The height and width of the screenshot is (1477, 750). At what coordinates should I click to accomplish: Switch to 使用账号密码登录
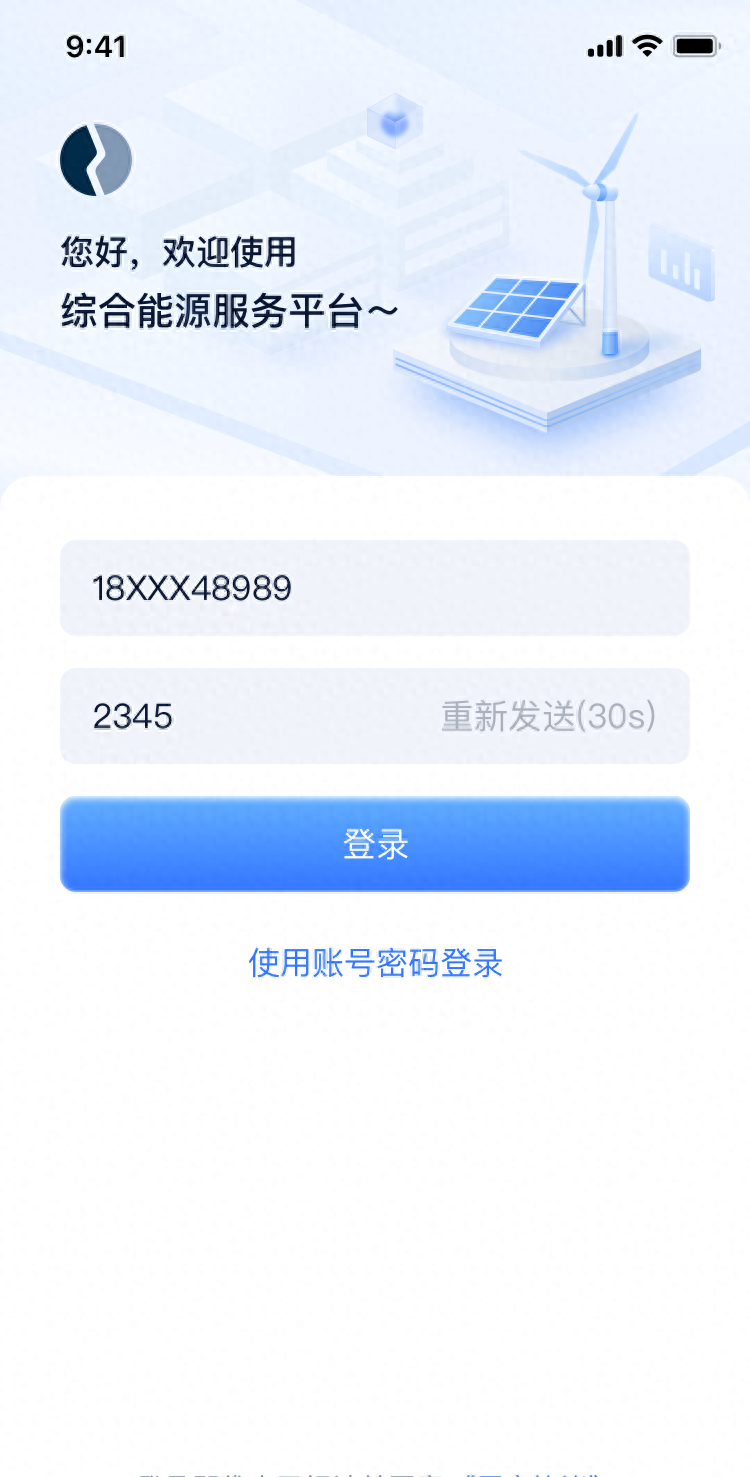(375, 963)
